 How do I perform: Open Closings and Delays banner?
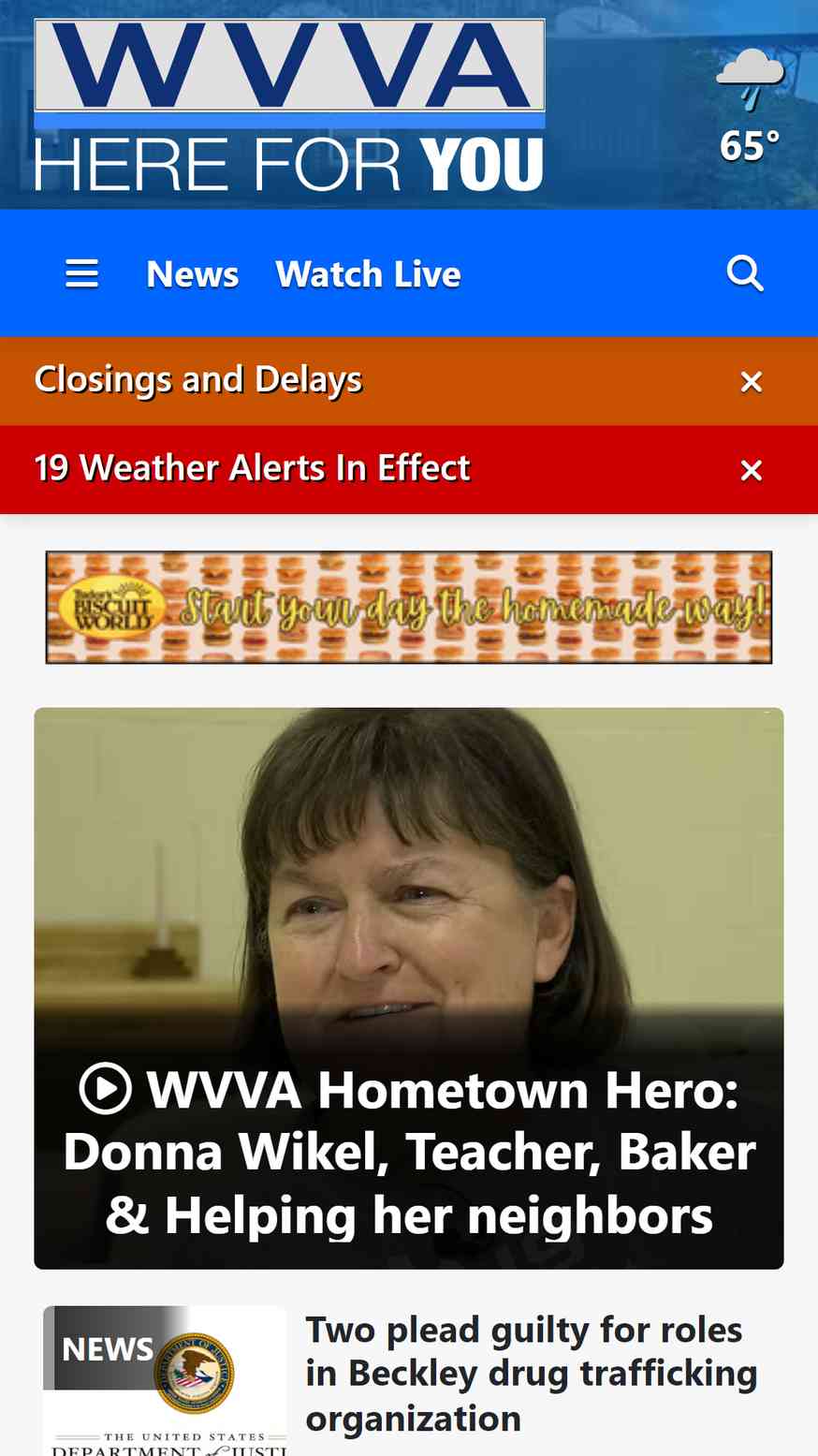[198, 379]
